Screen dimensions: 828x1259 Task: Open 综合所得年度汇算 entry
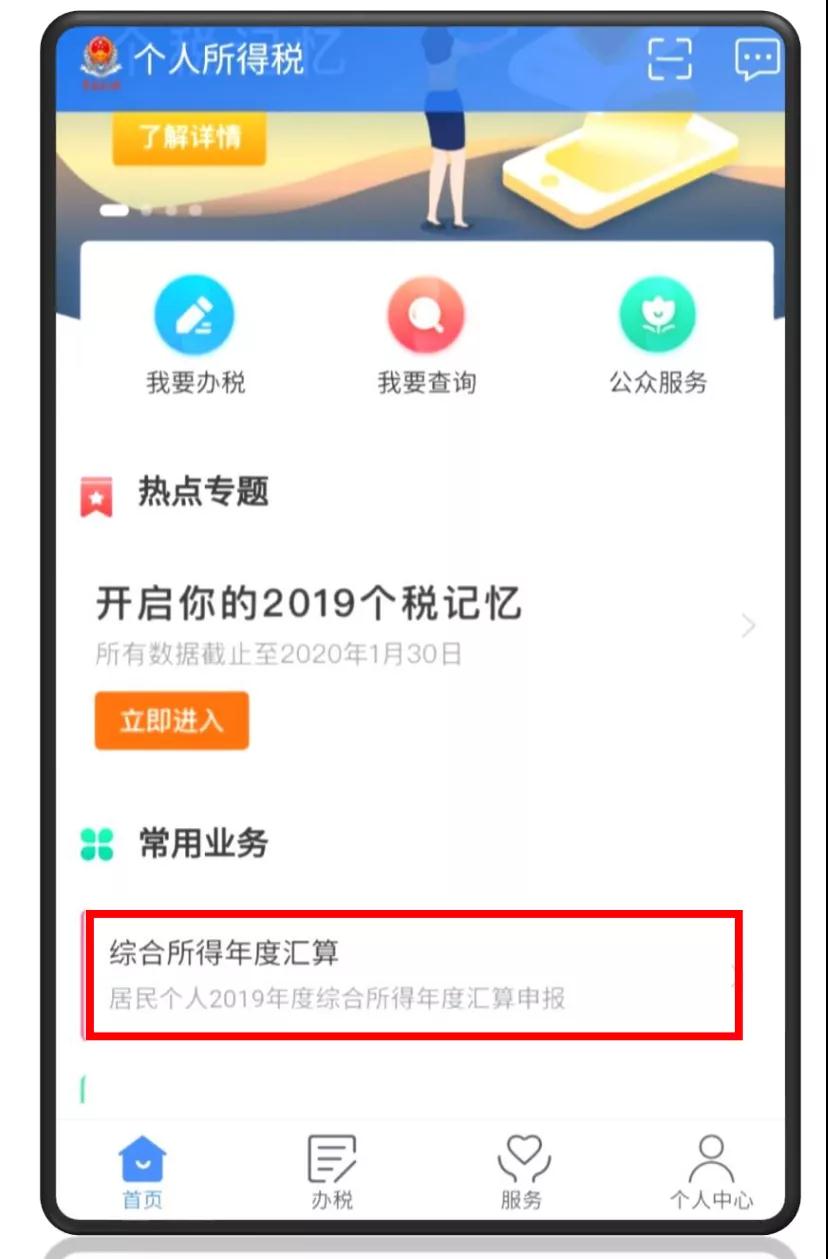pyautogui.click(x=414, y=974)
